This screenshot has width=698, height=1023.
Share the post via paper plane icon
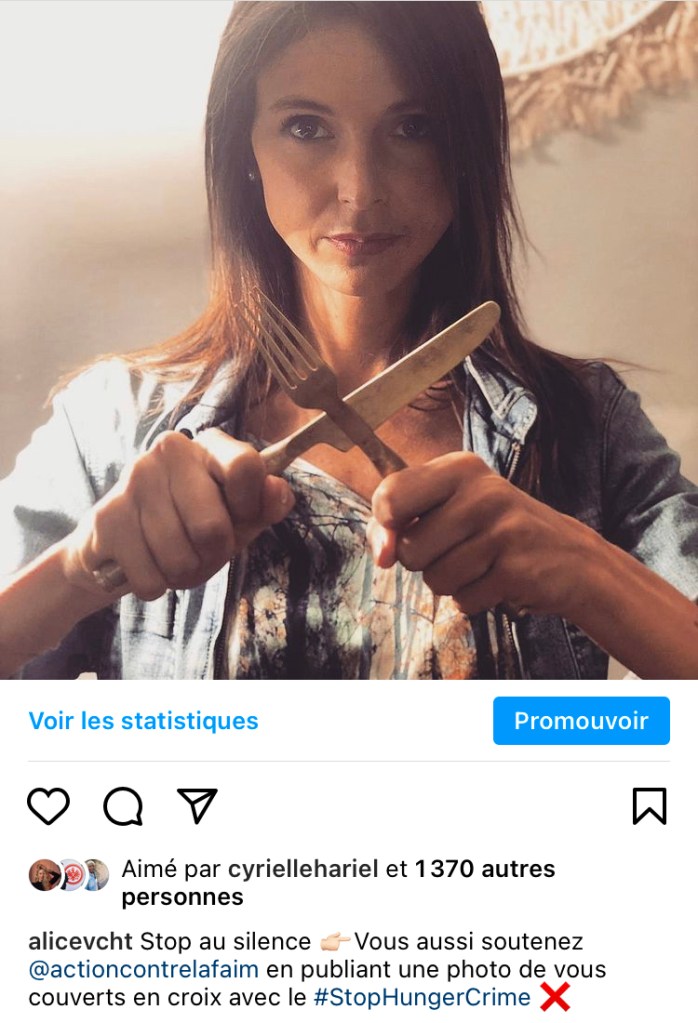[197, 805]
